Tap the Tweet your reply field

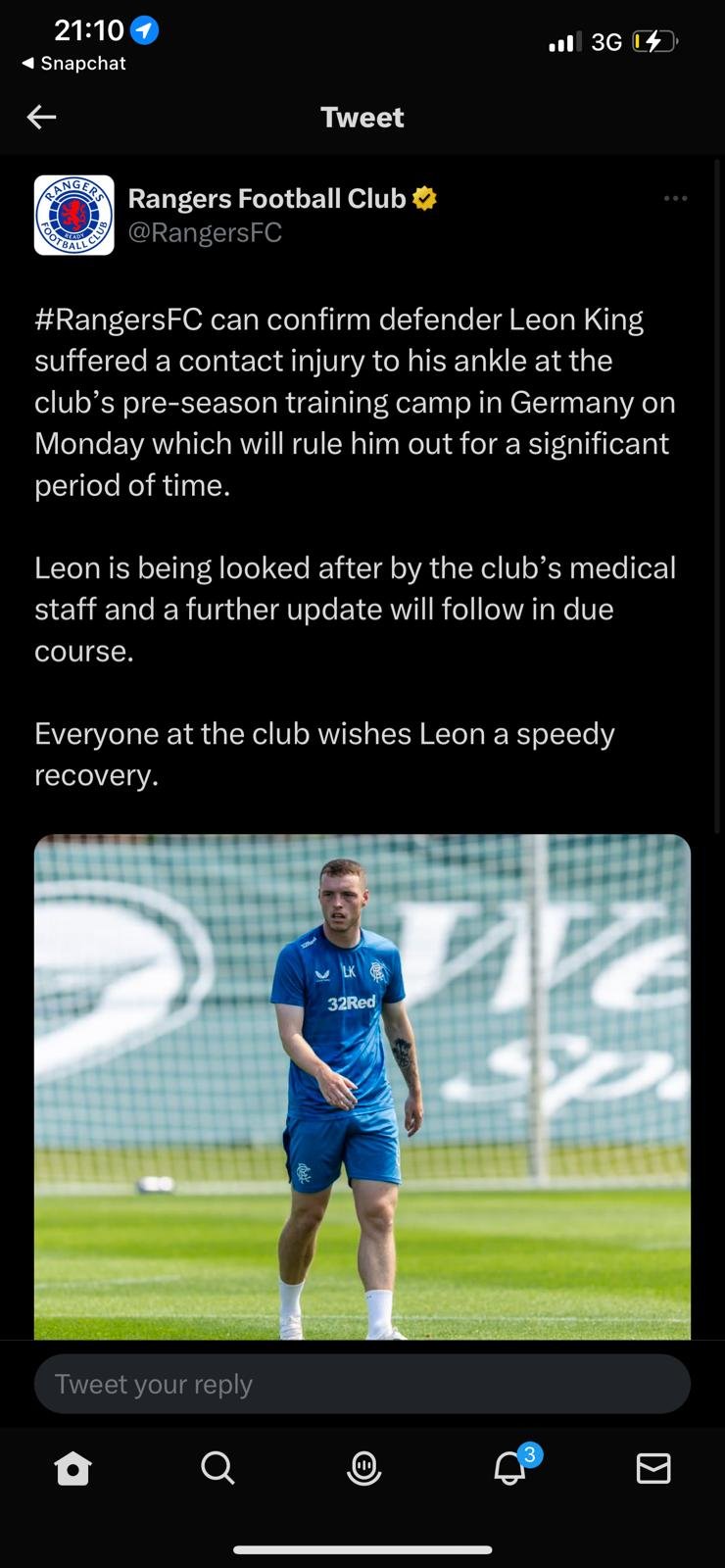362,1384
